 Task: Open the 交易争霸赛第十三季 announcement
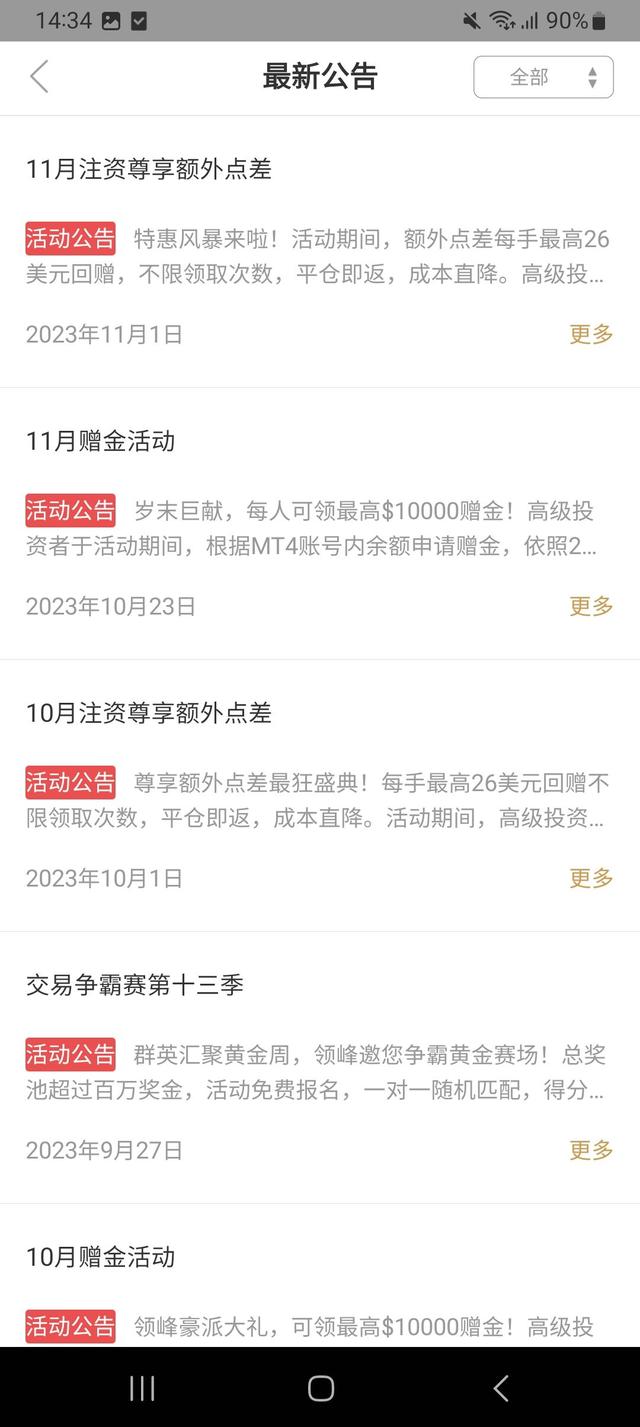point(135,985)
